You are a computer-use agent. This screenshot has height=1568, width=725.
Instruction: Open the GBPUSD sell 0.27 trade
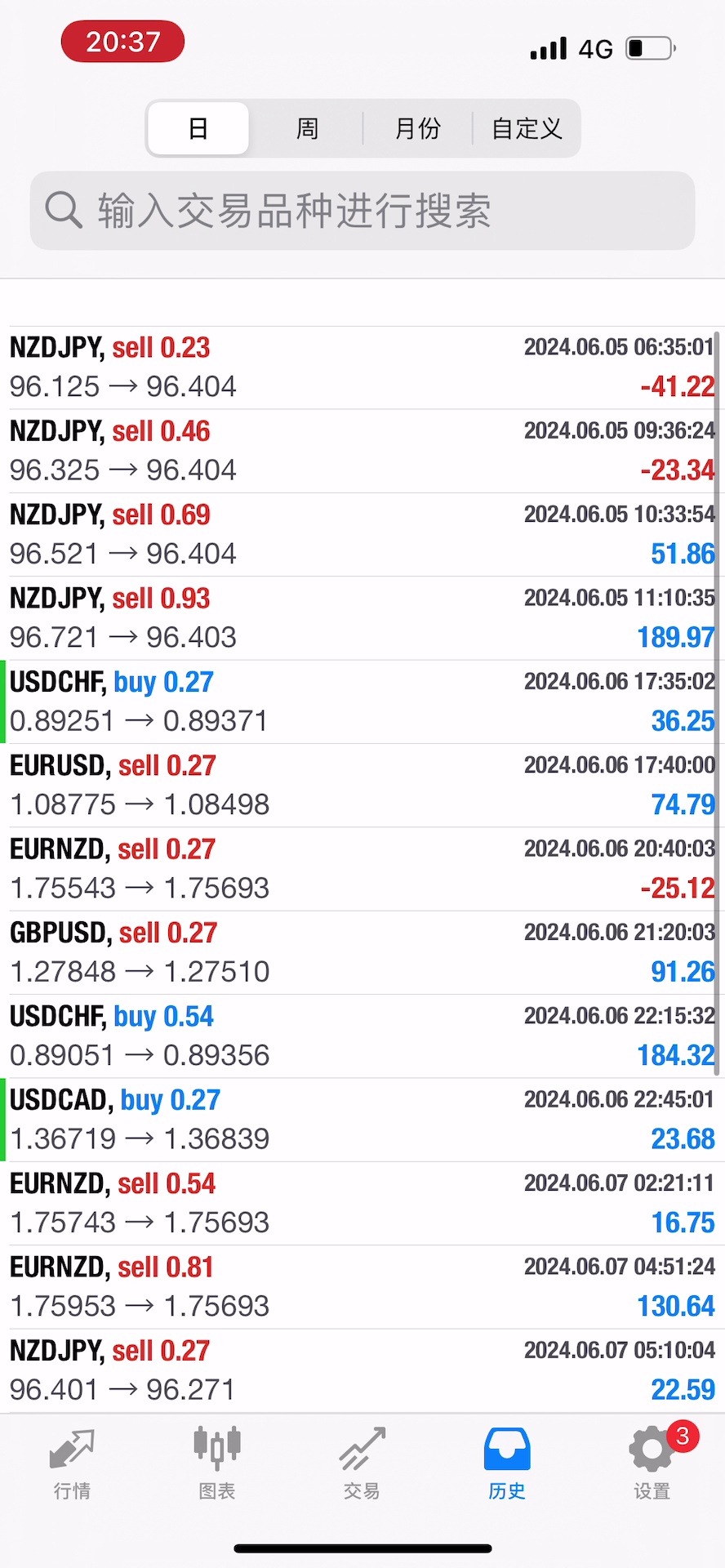[362, 952]
